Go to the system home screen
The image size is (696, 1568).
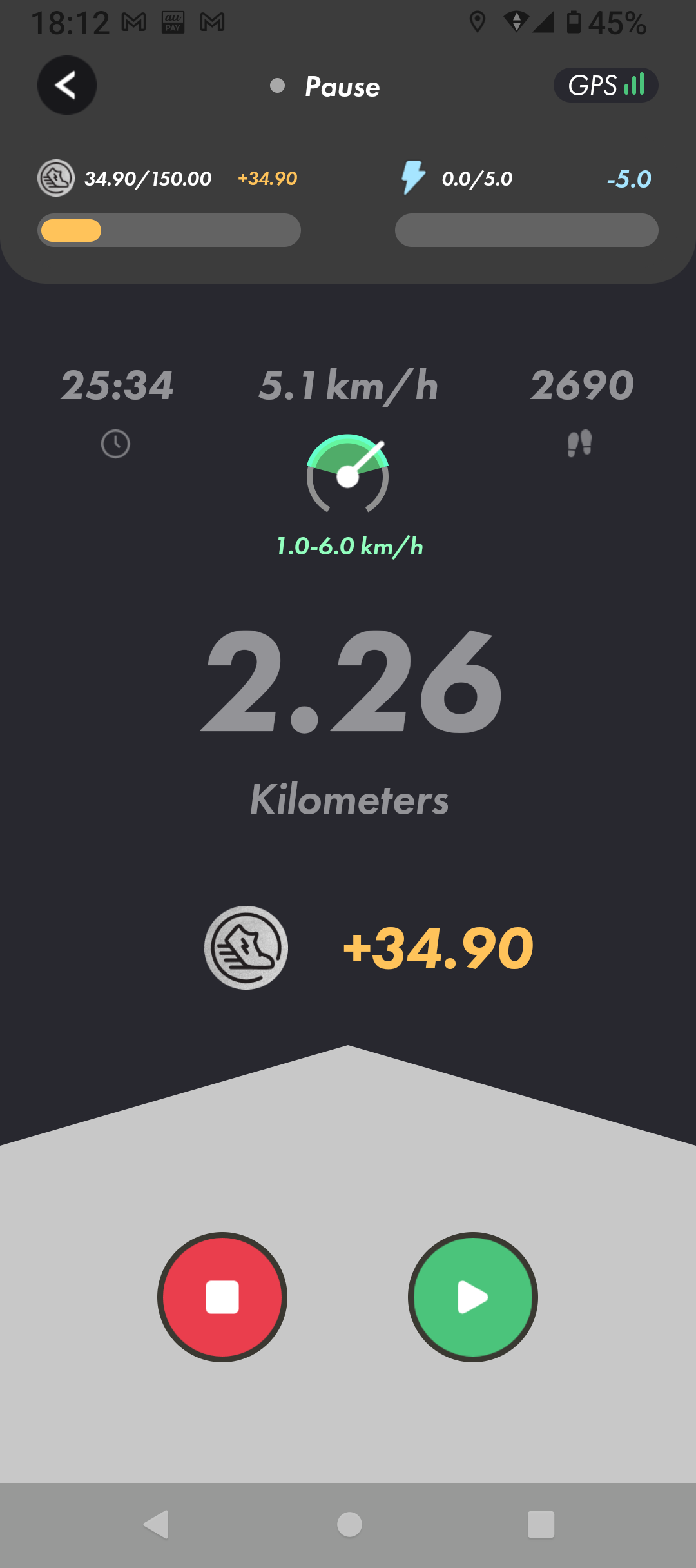[349, 1524]
